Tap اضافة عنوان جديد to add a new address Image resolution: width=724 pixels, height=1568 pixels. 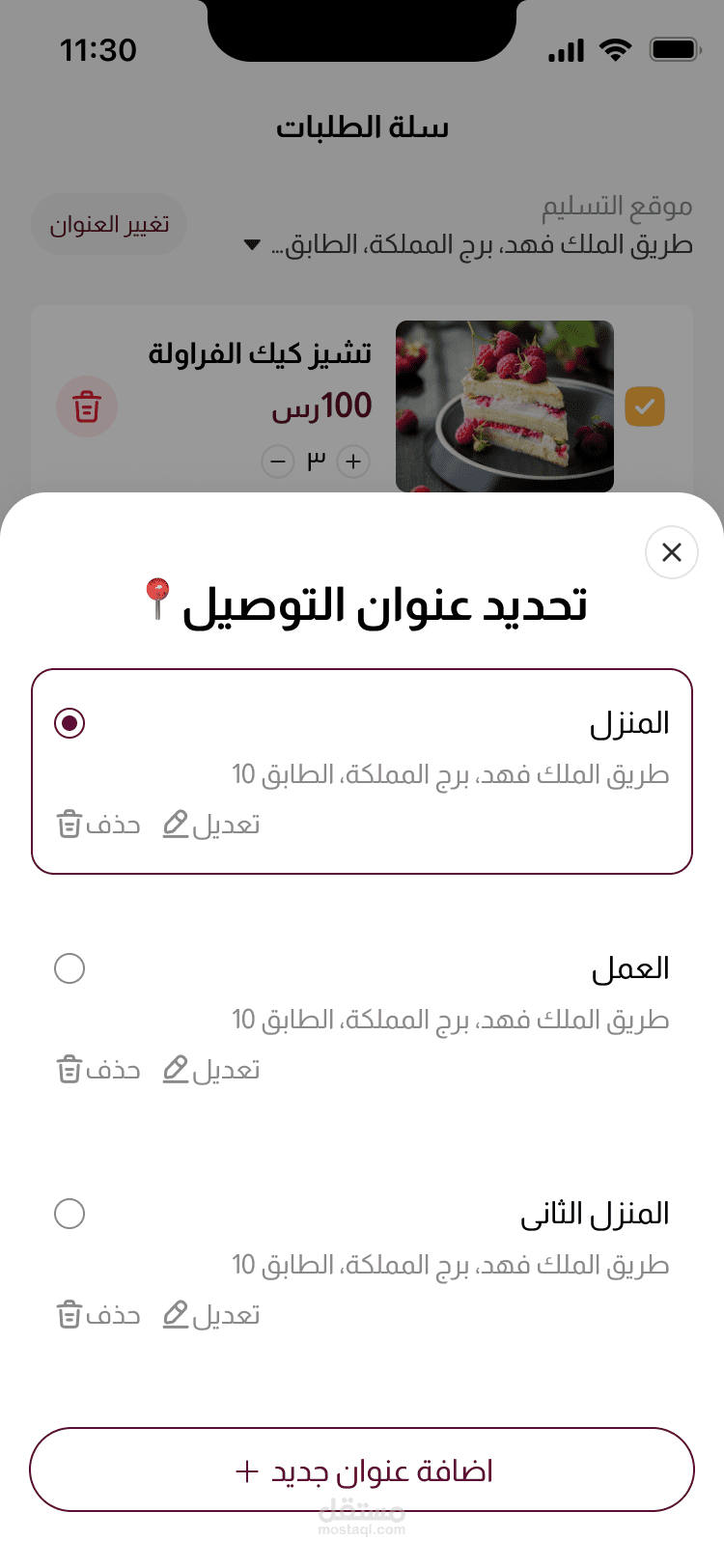[362, 1470]
